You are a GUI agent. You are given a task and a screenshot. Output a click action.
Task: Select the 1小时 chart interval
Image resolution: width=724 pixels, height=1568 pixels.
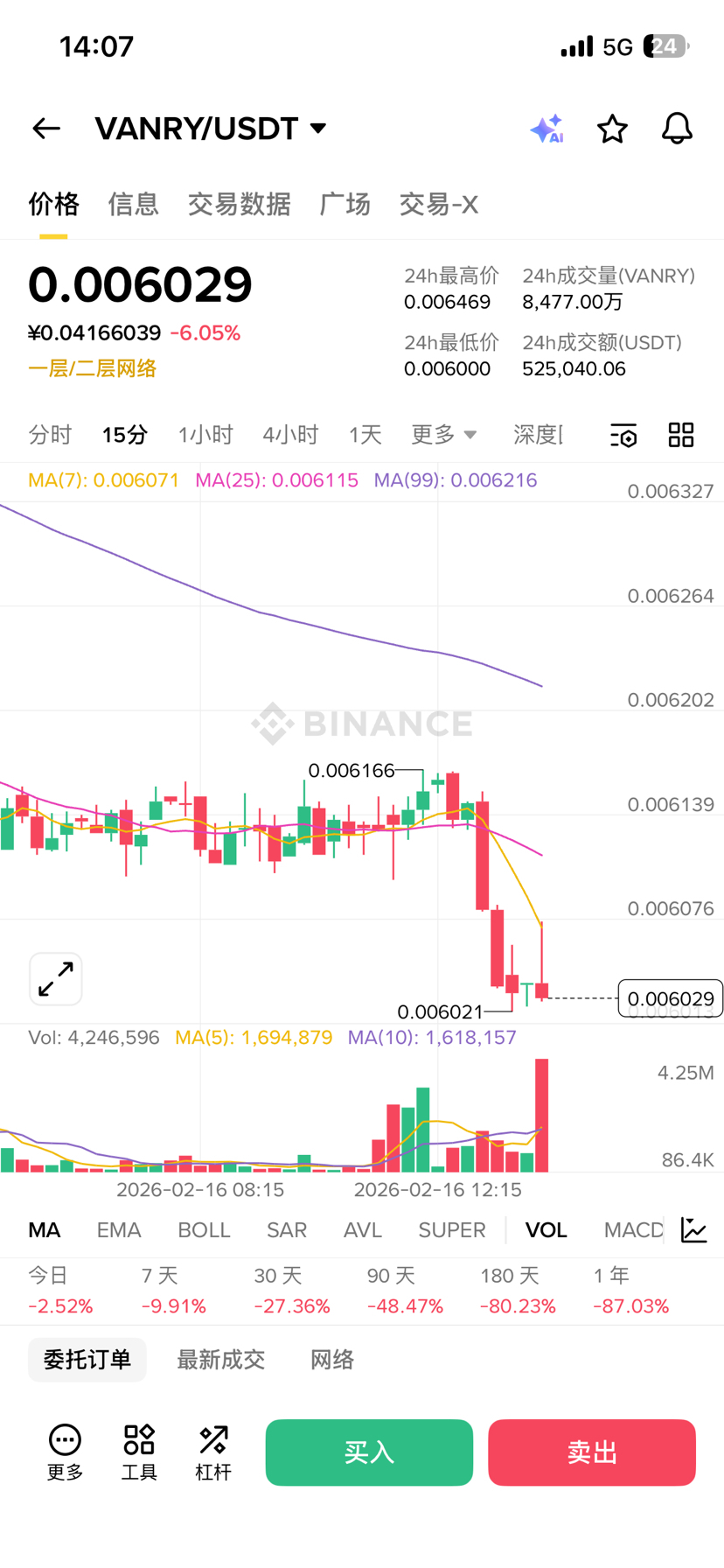[x=205, y=435]
